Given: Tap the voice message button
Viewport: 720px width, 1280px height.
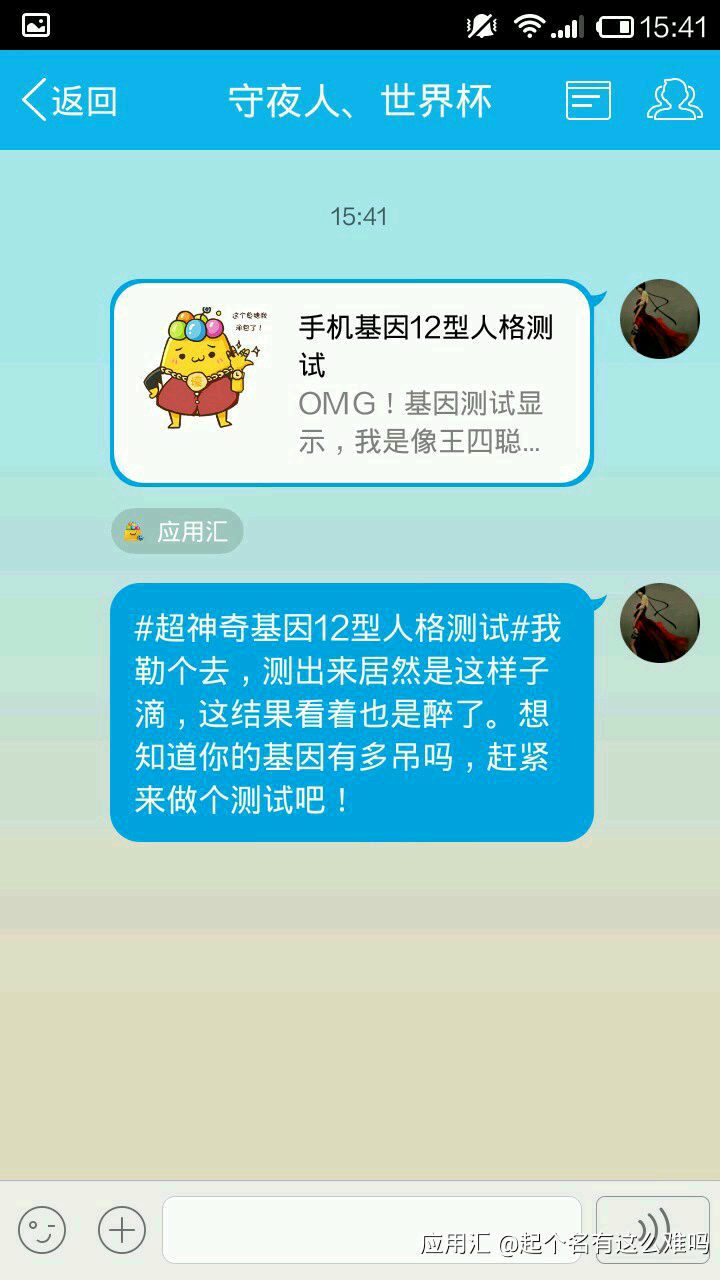Looking at the screenshot, I should (x=653, y=1229).
